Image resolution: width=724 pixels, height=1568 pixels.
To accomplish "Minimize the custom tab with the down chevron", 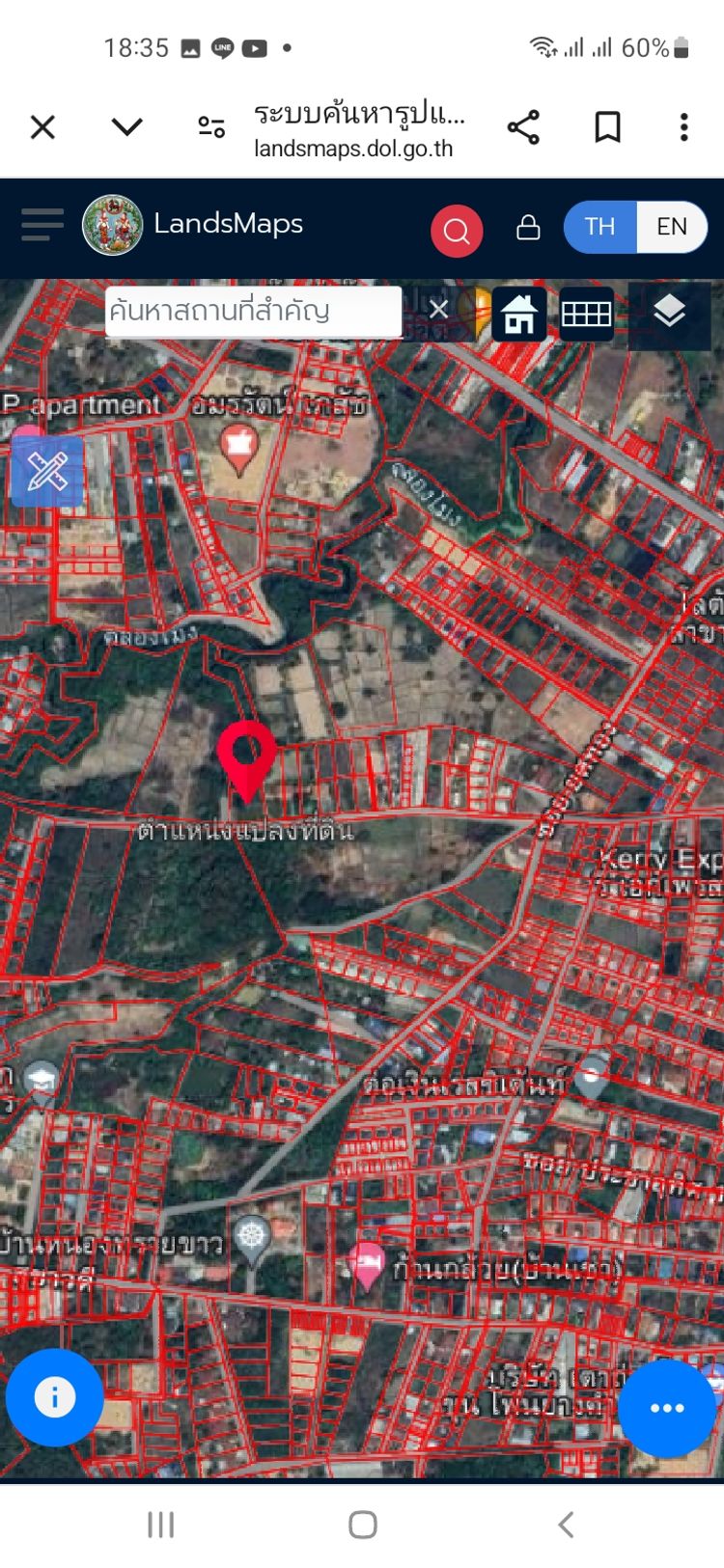I will (126, 127).
